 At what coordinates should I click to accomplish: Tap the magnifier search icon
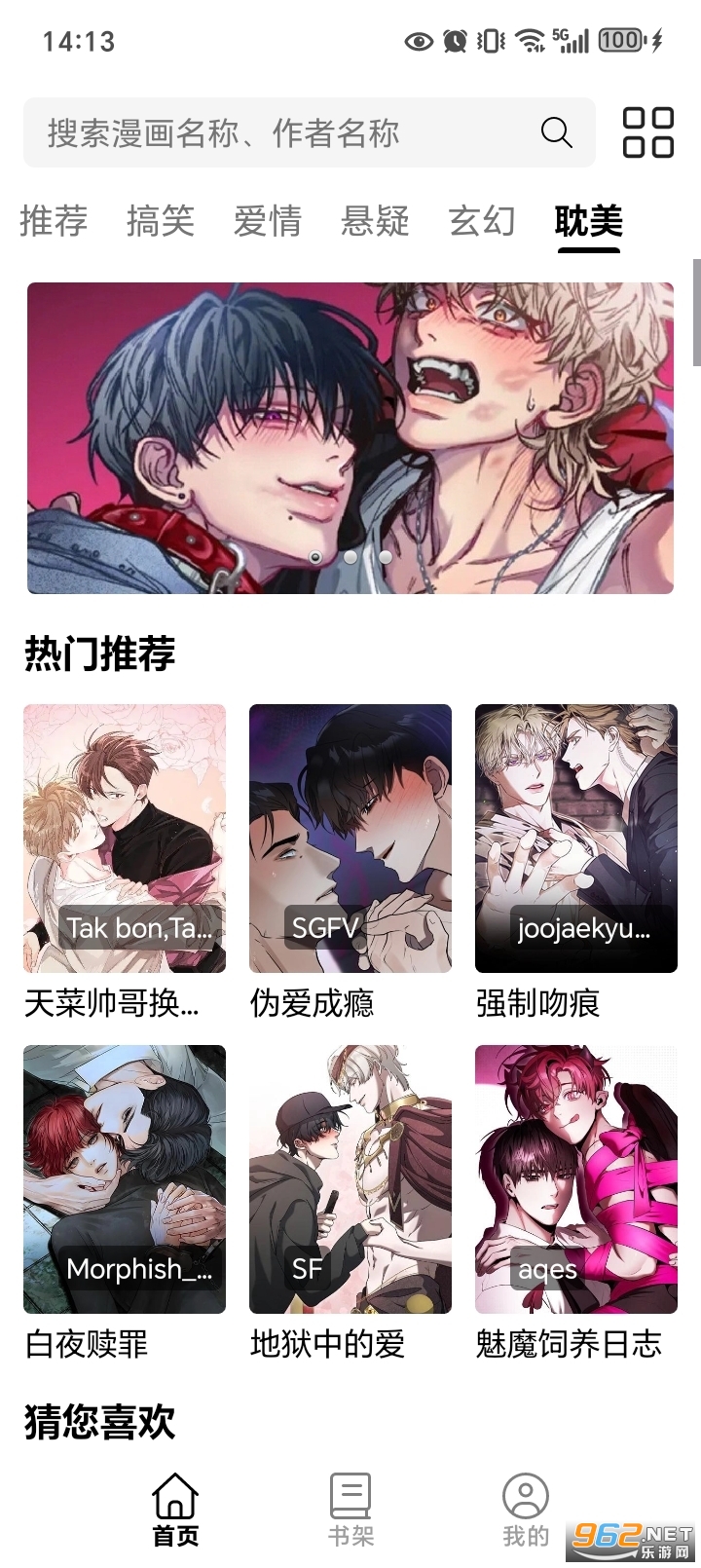tap(556, 132)
